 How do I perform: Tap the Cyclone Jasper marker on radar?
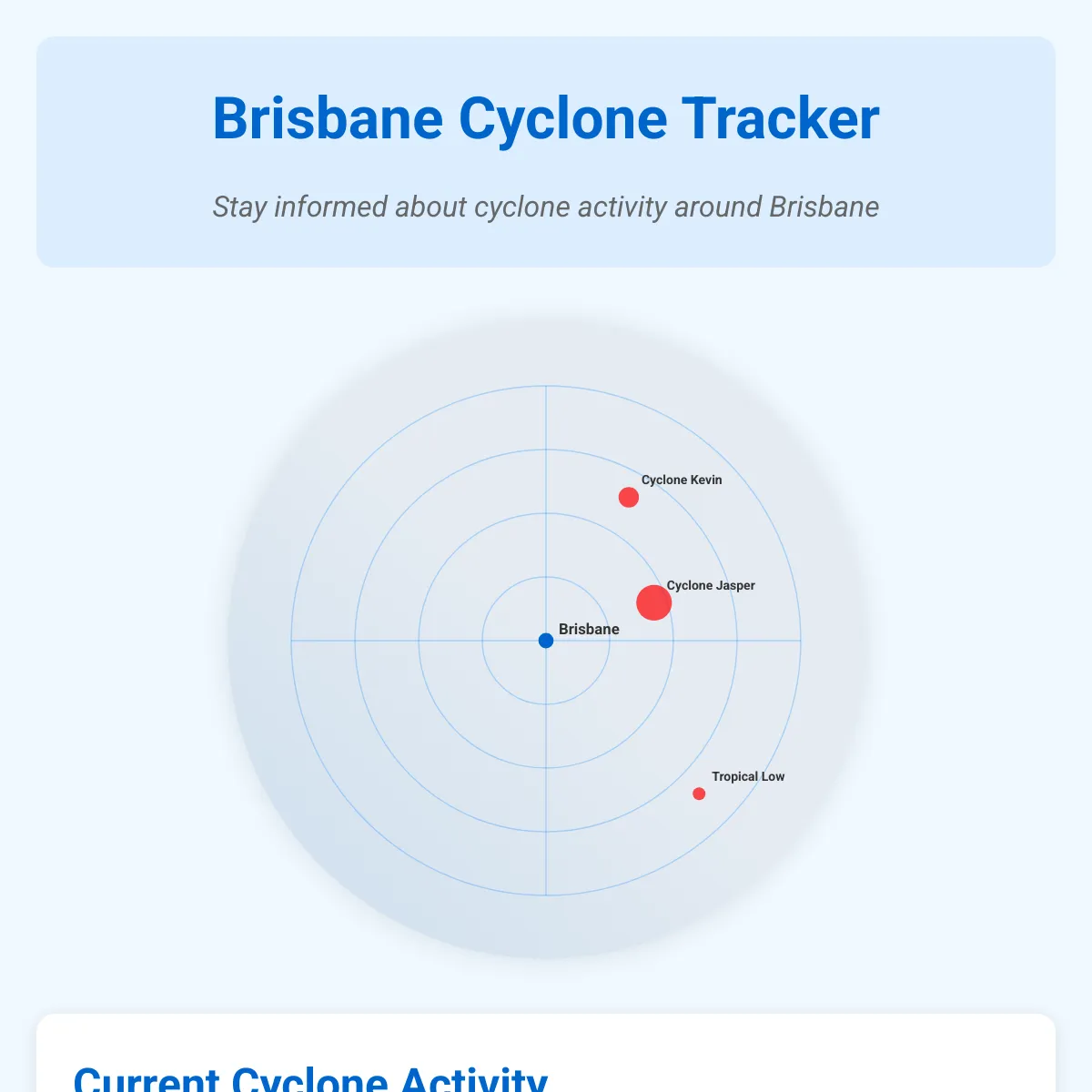[x=653, y=602]
